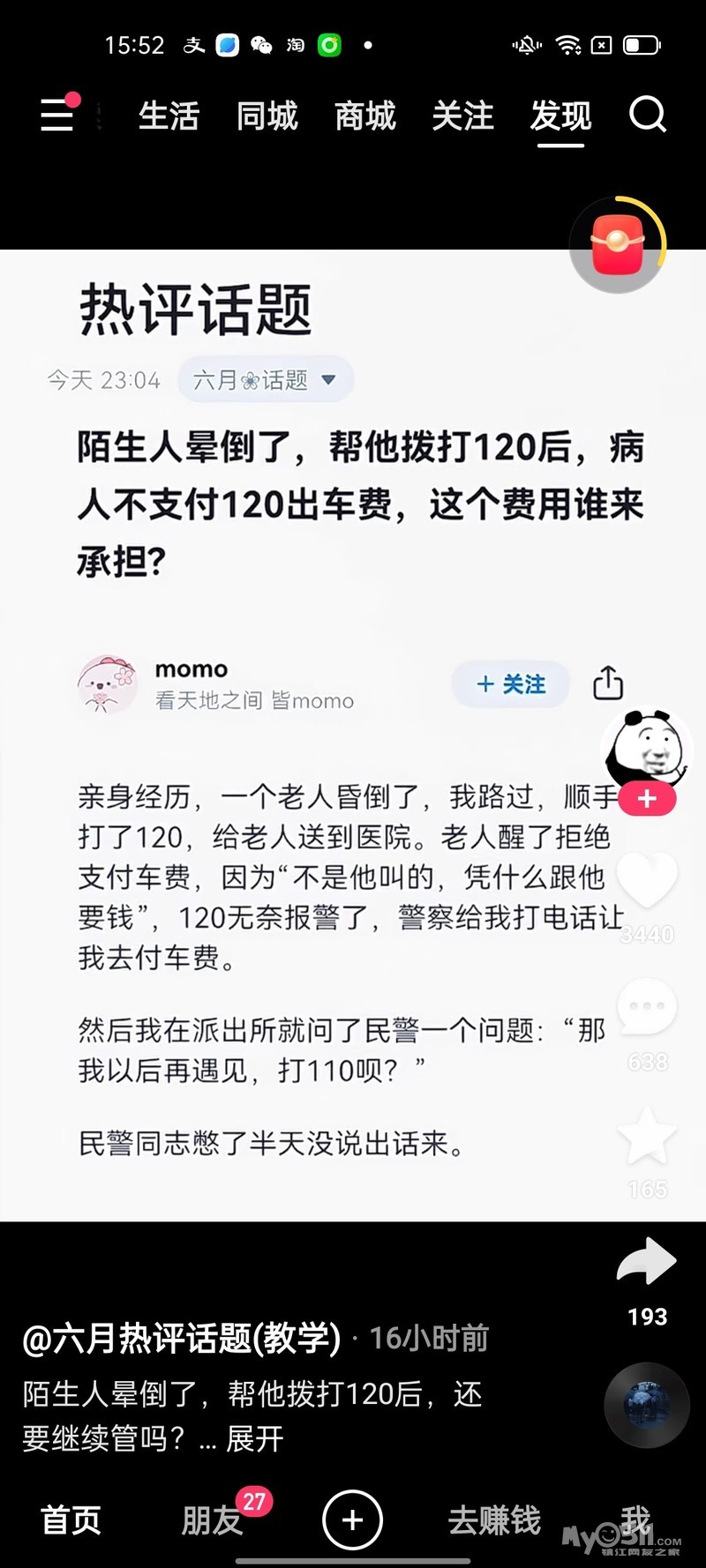The width and height of the screenshot is (706, 1568).
Task: Open the red envelope reward icon
Action: (618, 245)
